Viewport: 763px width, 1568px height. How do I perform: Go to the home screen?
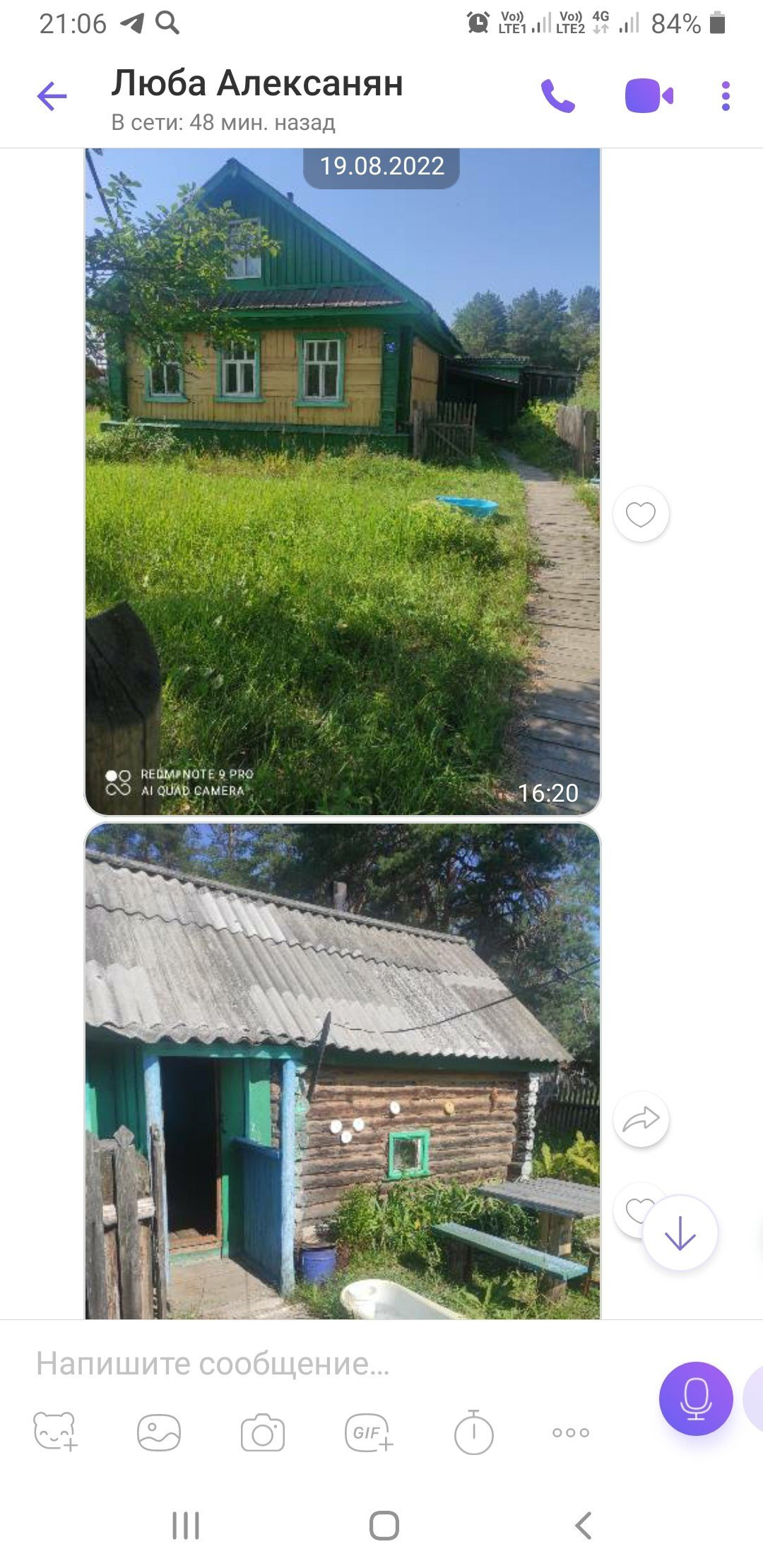click(384, 1526)
